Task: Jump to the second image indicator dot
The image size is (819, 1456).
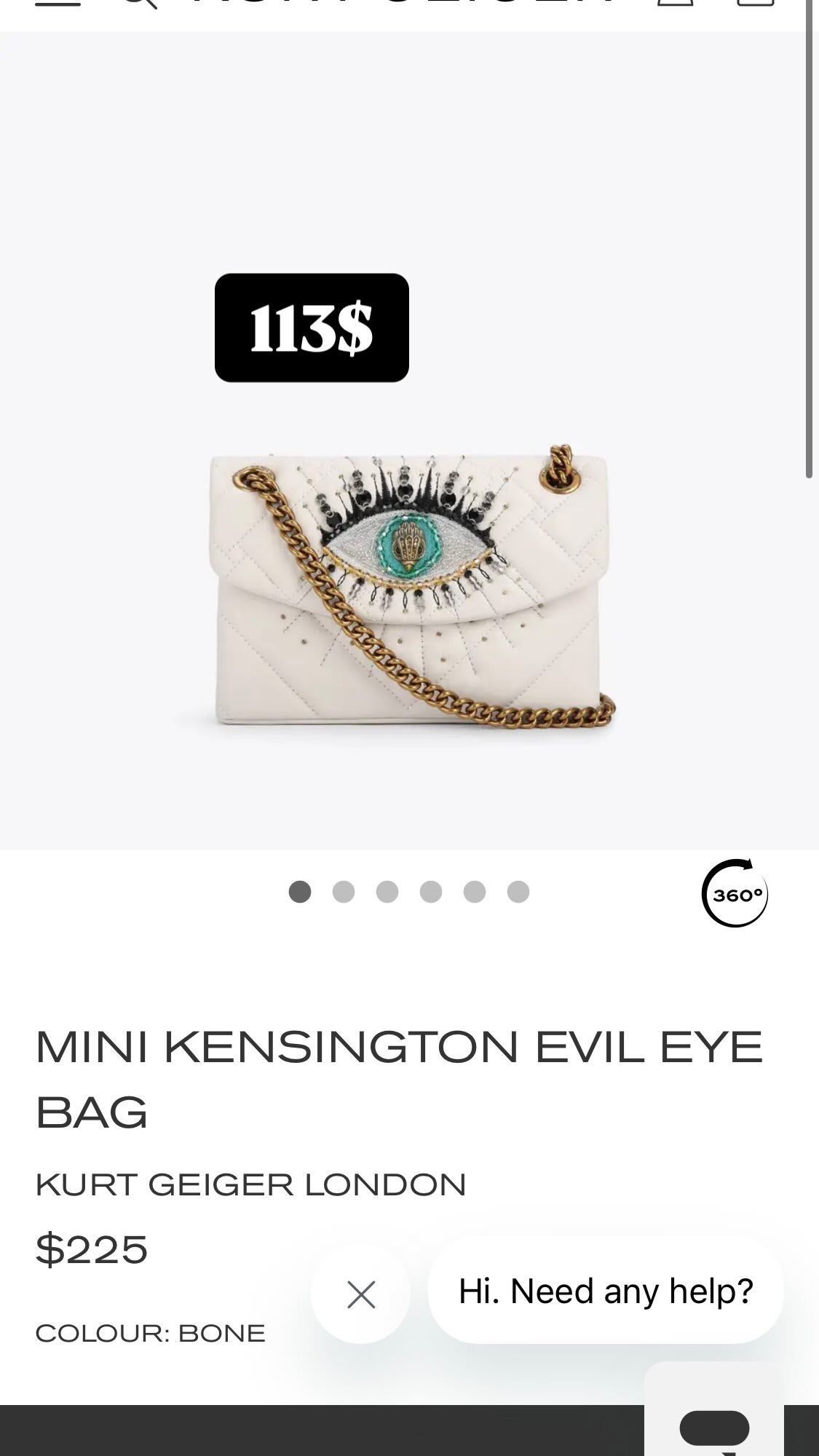Action: pos(344,892)
